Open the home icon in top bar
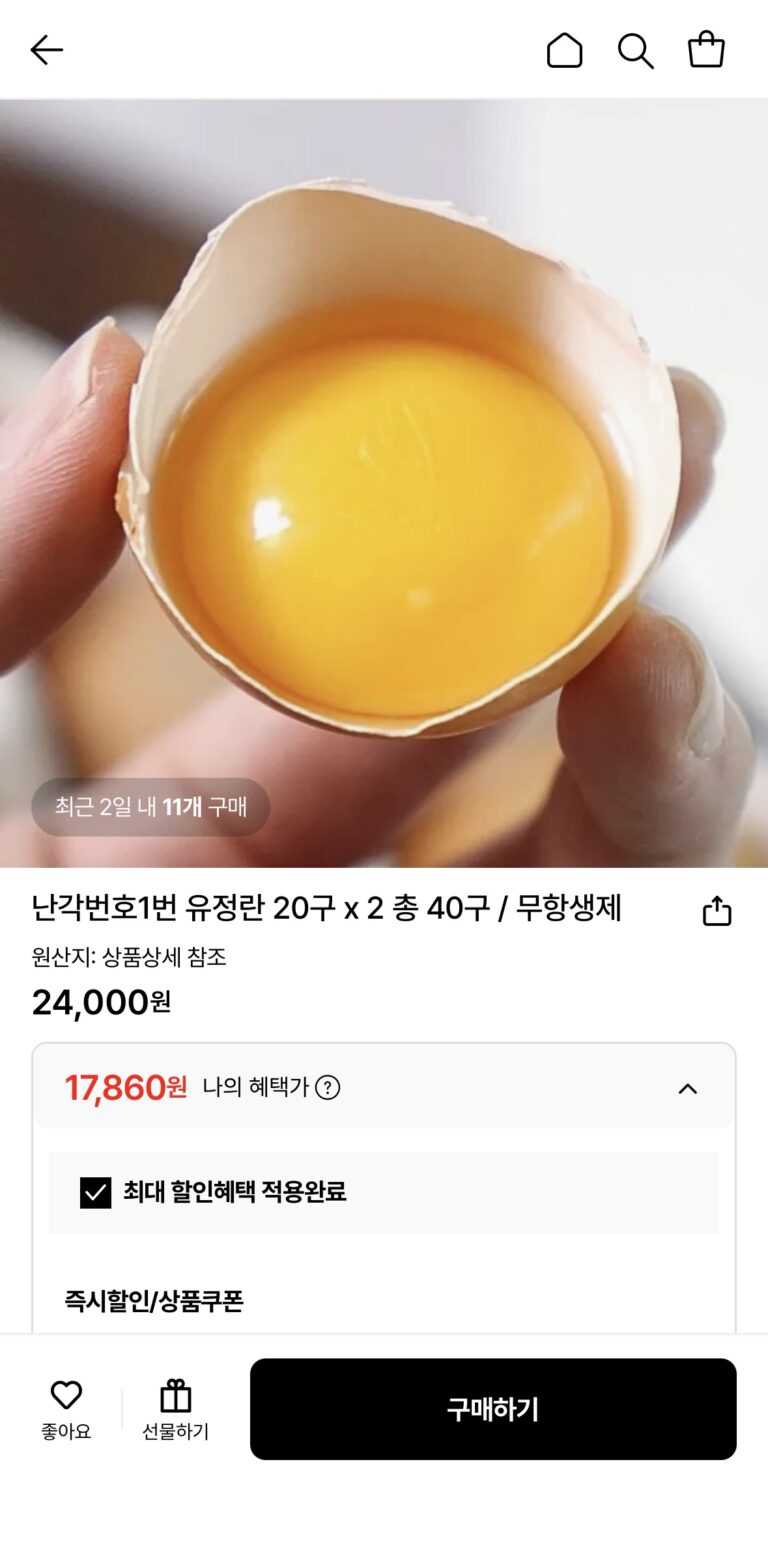The width and height of the screenshot is (768, 1550). (564, 50)
